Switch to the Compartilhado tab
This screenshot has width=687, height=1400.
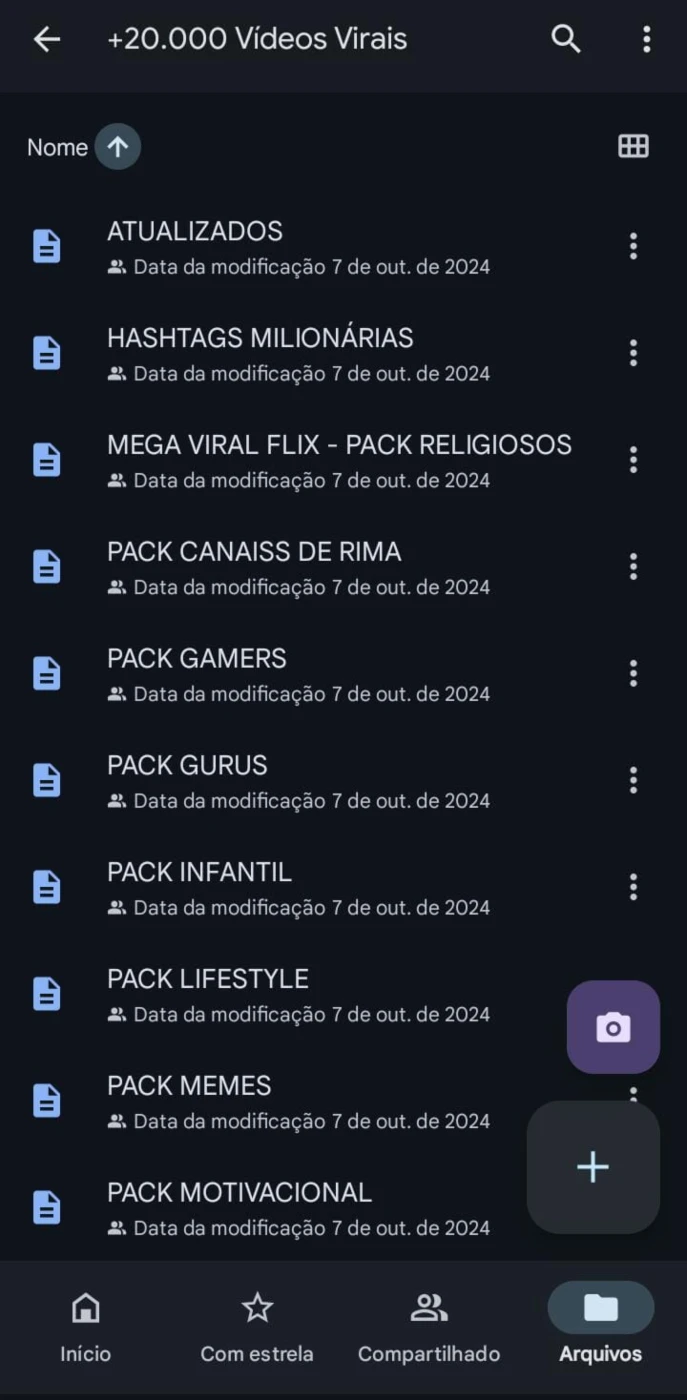coord(429,1327)
